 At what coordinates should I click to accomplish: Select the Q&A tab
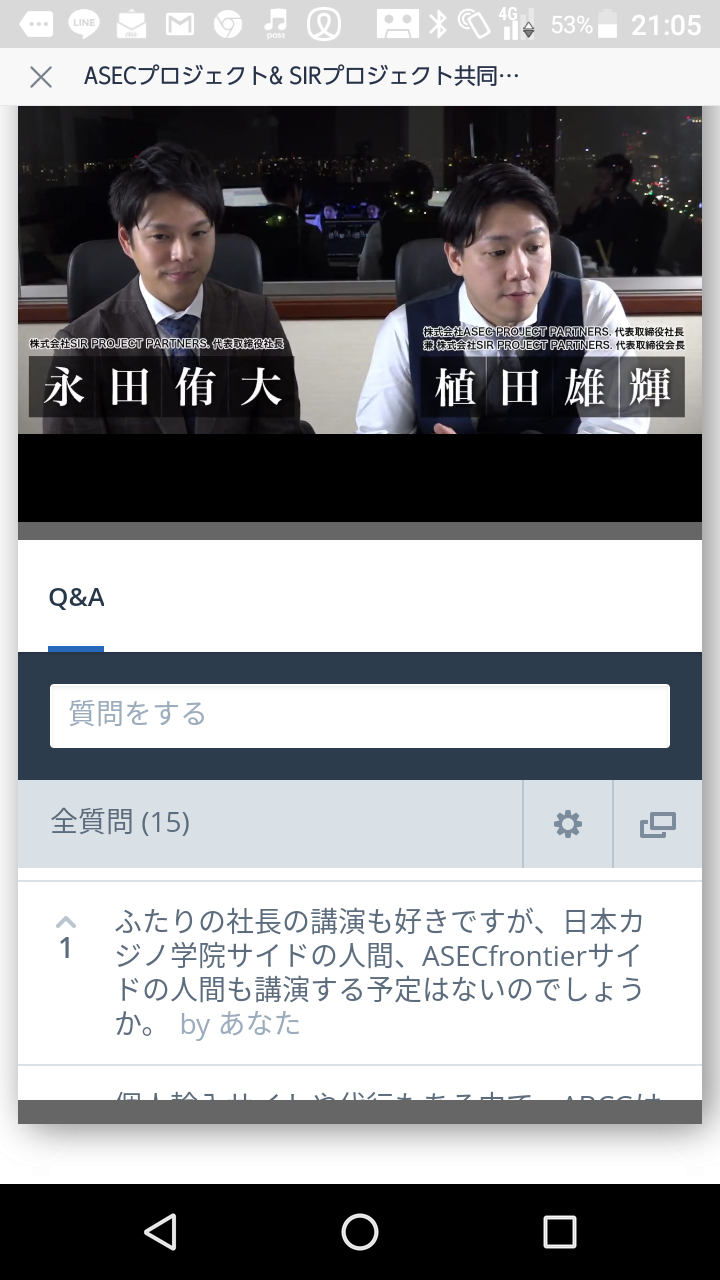[x=78, y=597]
